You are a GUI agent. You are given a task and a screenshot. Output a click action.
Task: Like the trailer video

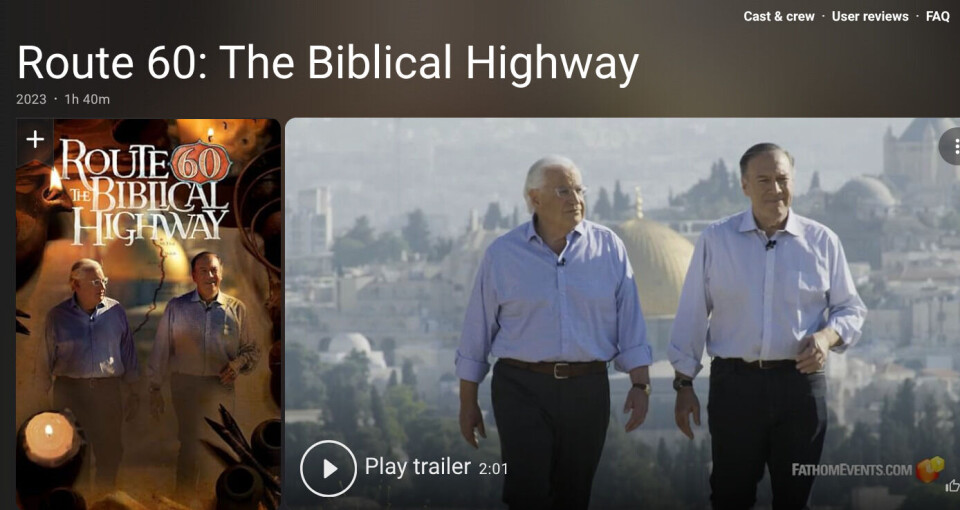952,486
